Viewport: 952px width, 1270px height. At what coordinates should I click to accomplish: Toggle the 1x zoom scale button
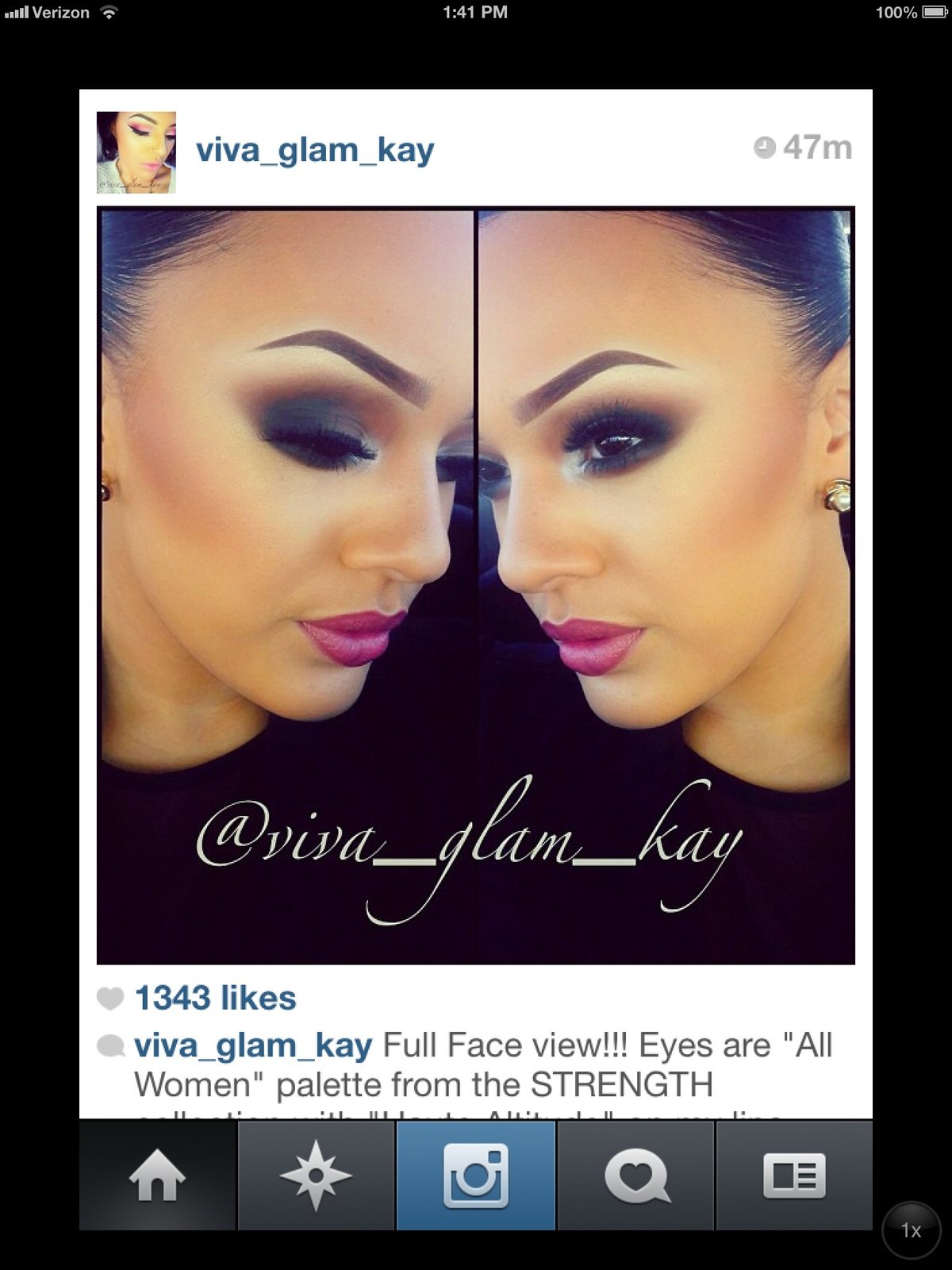[911, 1230]
